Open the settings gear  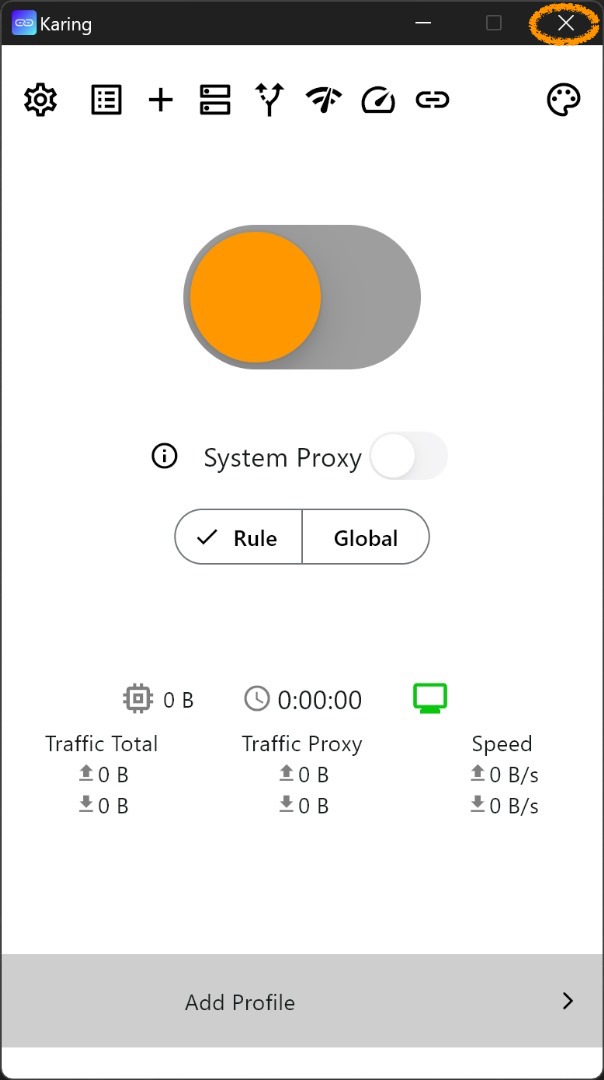[x=41, y=100]
